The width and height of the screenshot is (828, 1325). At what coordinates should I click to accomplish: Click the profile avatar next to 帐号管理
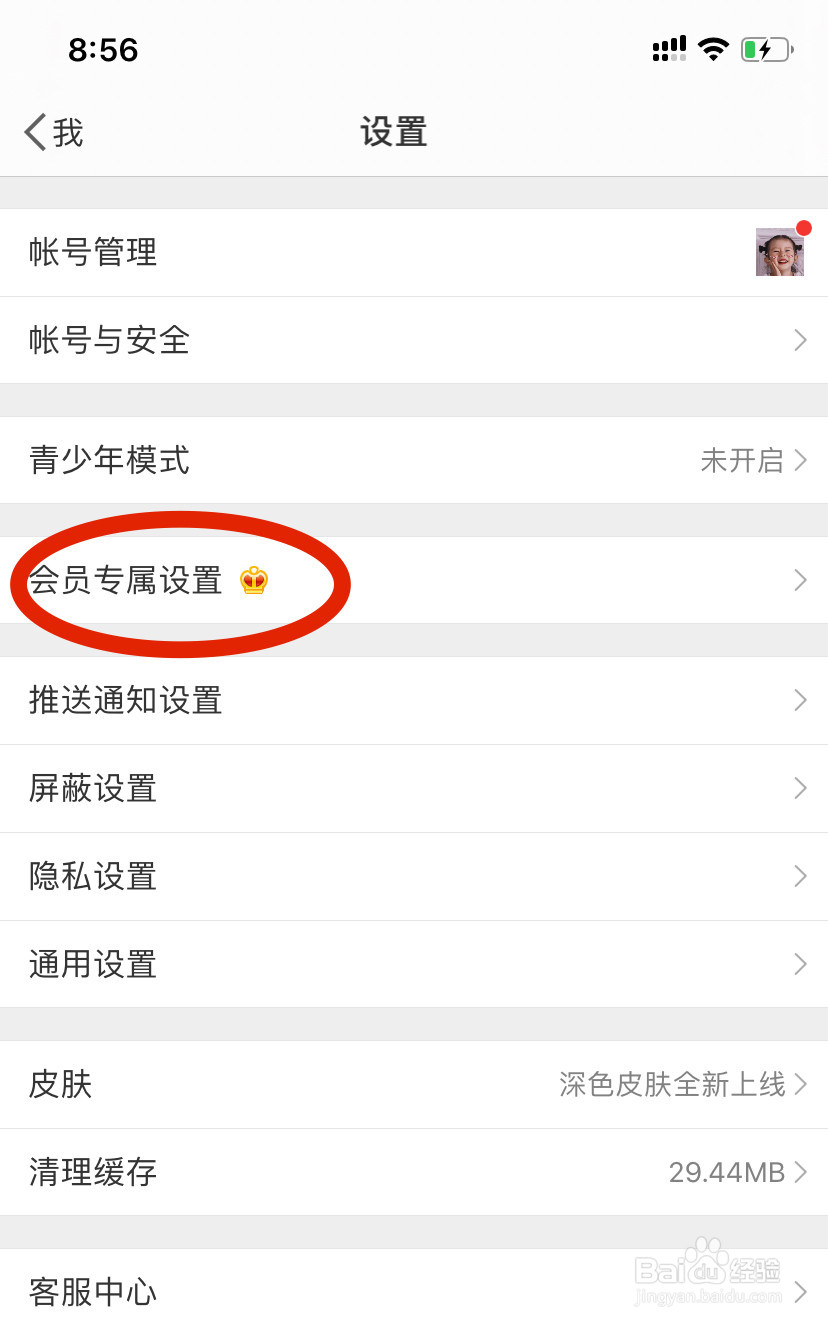pos(779,252)
